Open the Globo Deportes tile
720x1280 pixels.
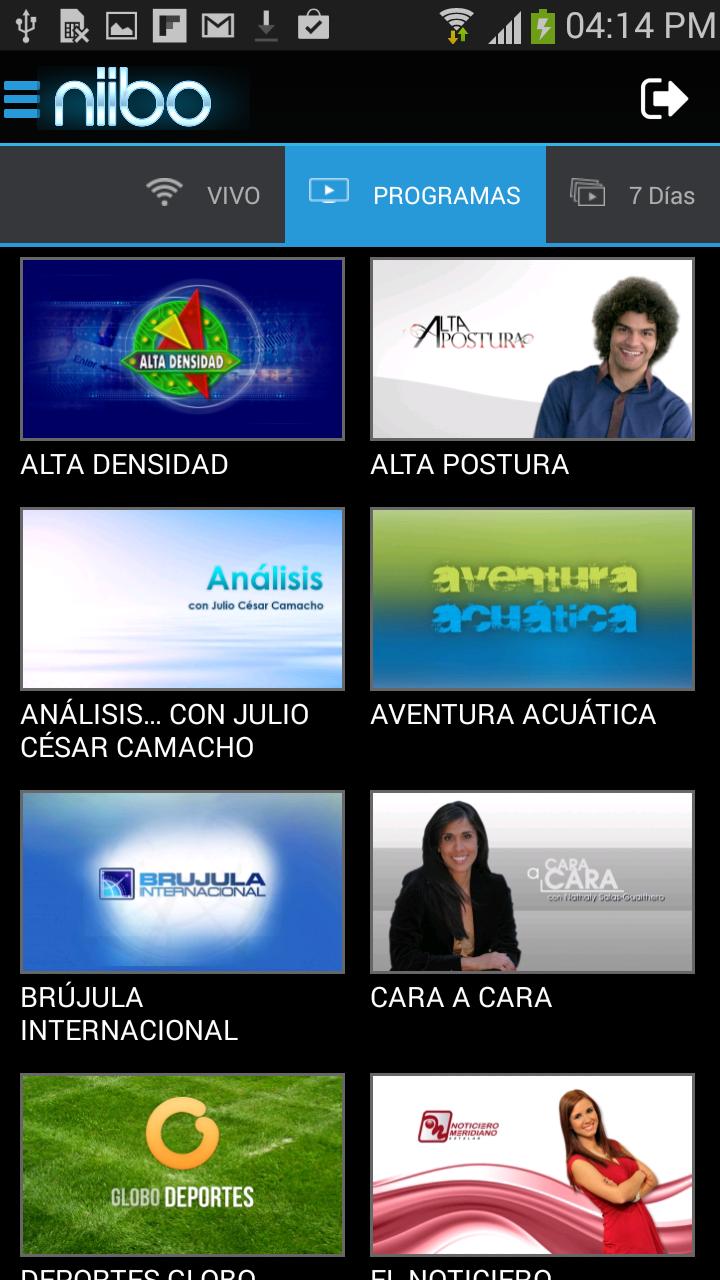pyautogui.click(x=182, y=1165)
